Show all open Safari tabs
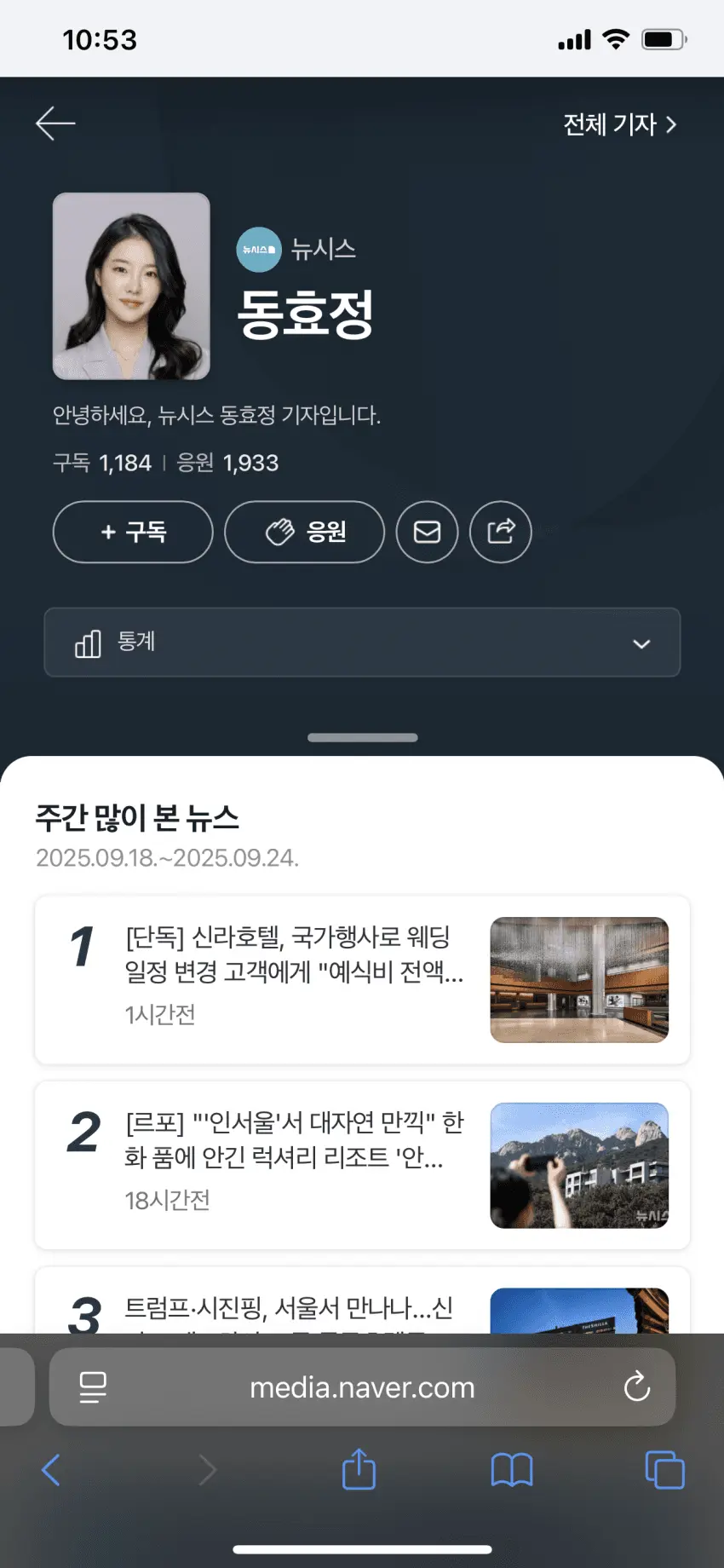 pyautogui.click(x=664, y=1470)
